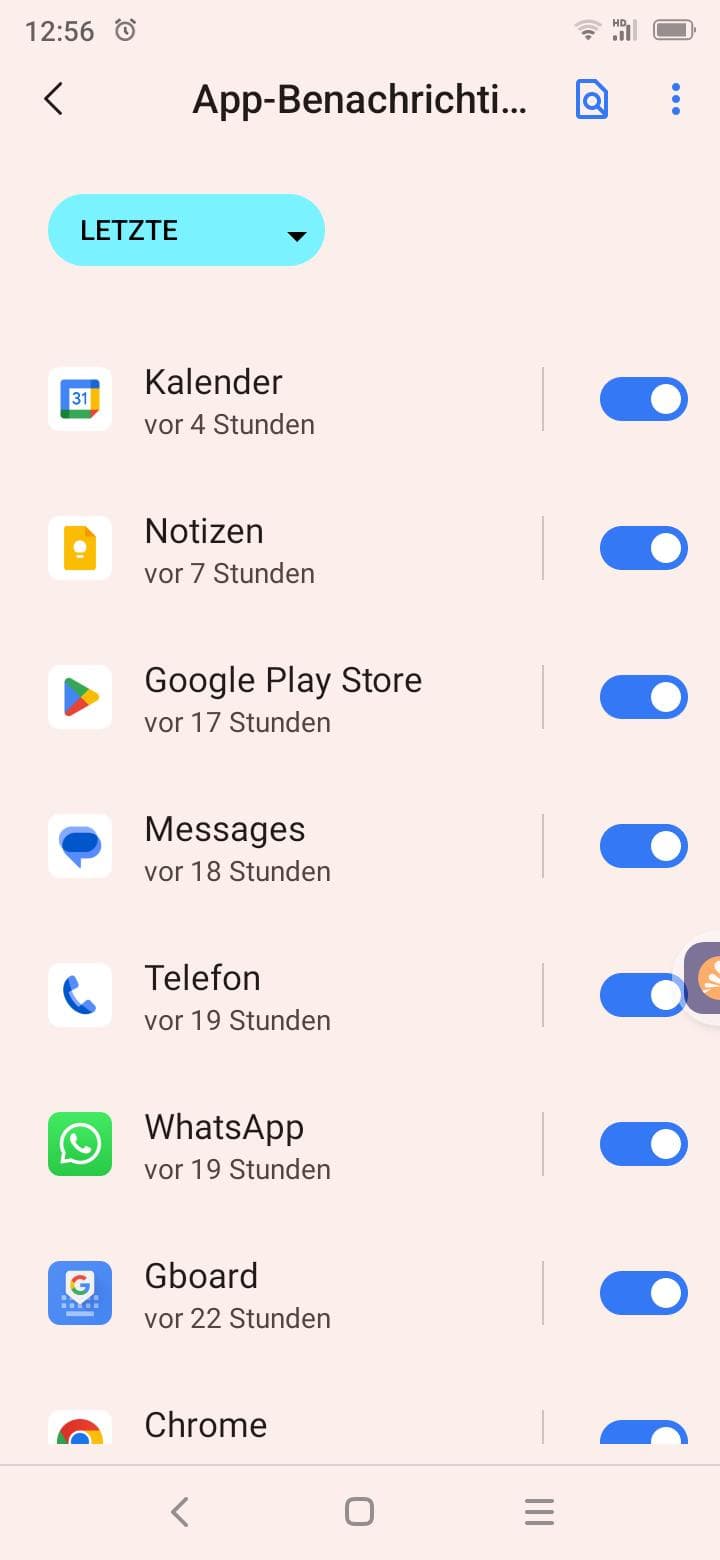Toggle Google Play Store notifications off

tap(644, 697)
